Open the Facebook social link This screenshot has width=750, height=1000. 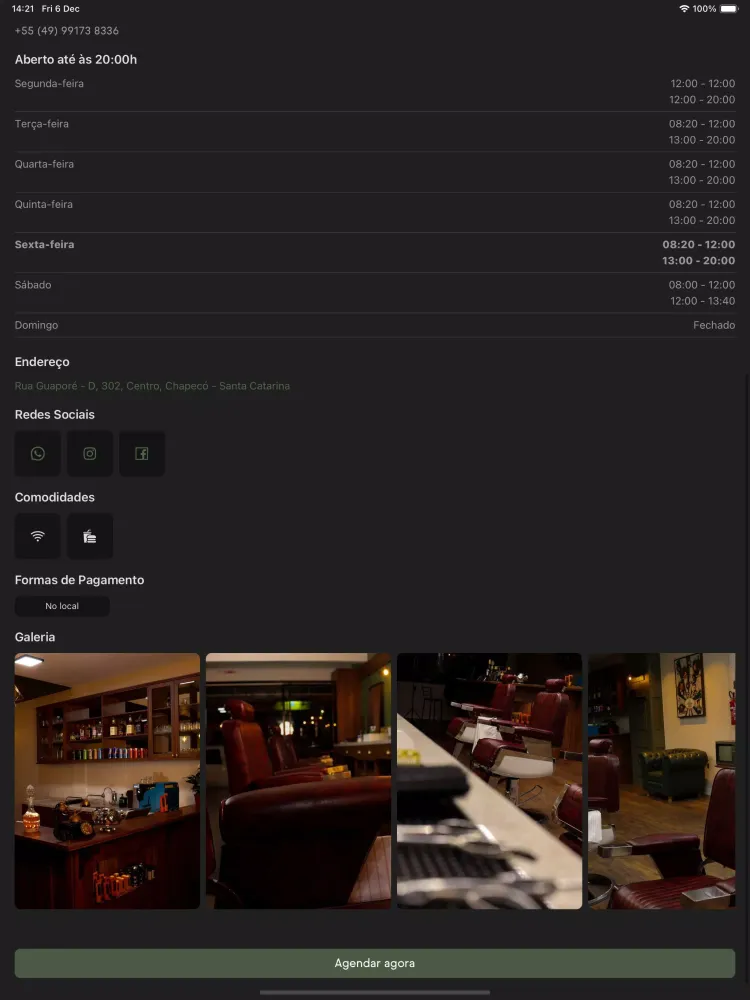pyautogui.click(x=142, y=454)
